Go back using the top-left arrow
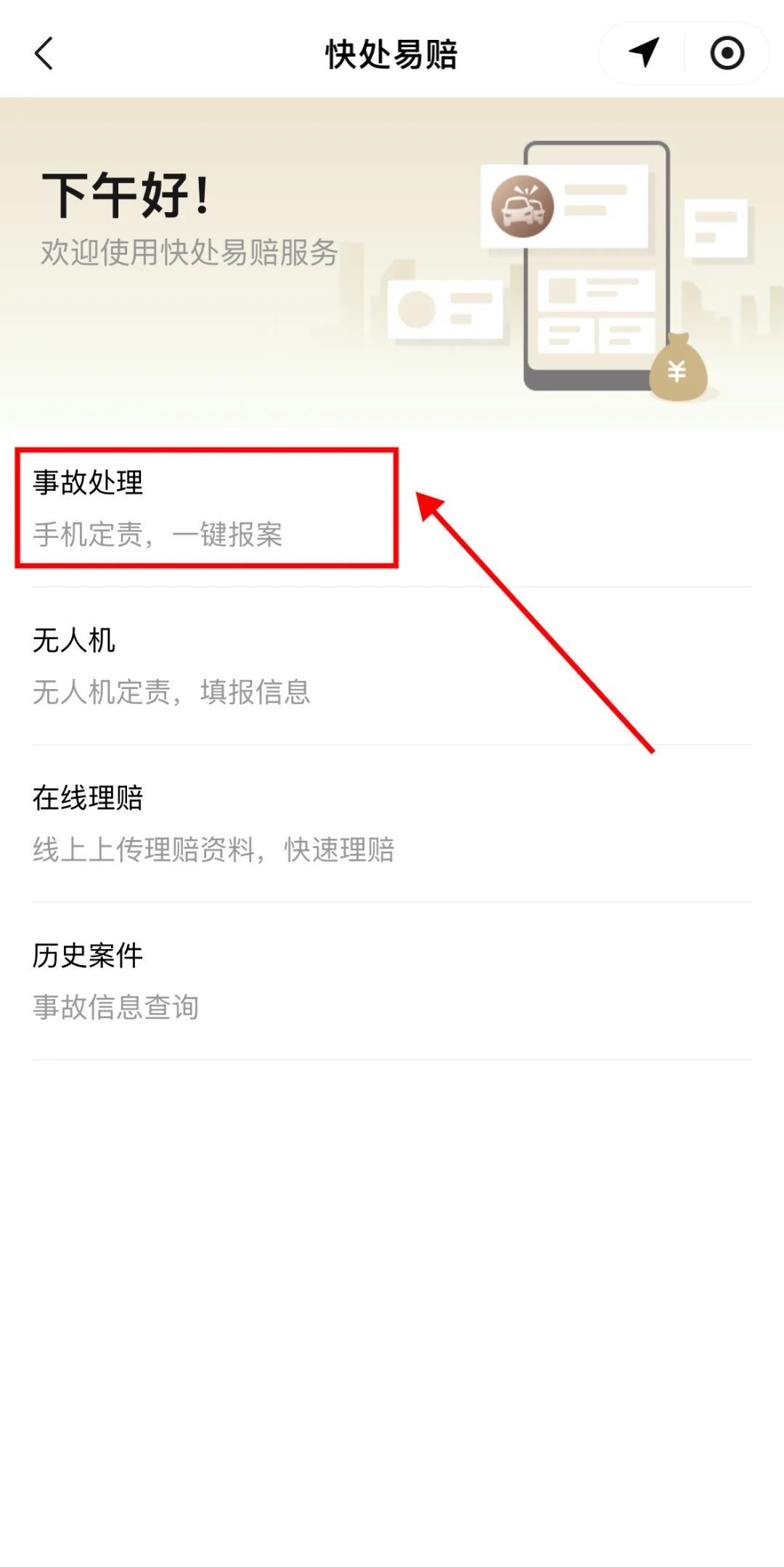This screenshot has width=784, height=1567. point(44,54)
